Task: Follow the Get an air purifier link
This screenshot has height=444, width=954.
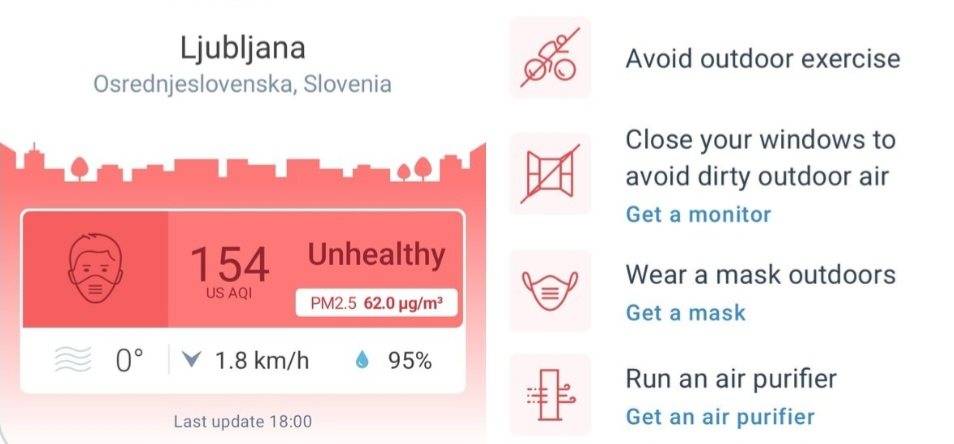Action: [720, 417]
